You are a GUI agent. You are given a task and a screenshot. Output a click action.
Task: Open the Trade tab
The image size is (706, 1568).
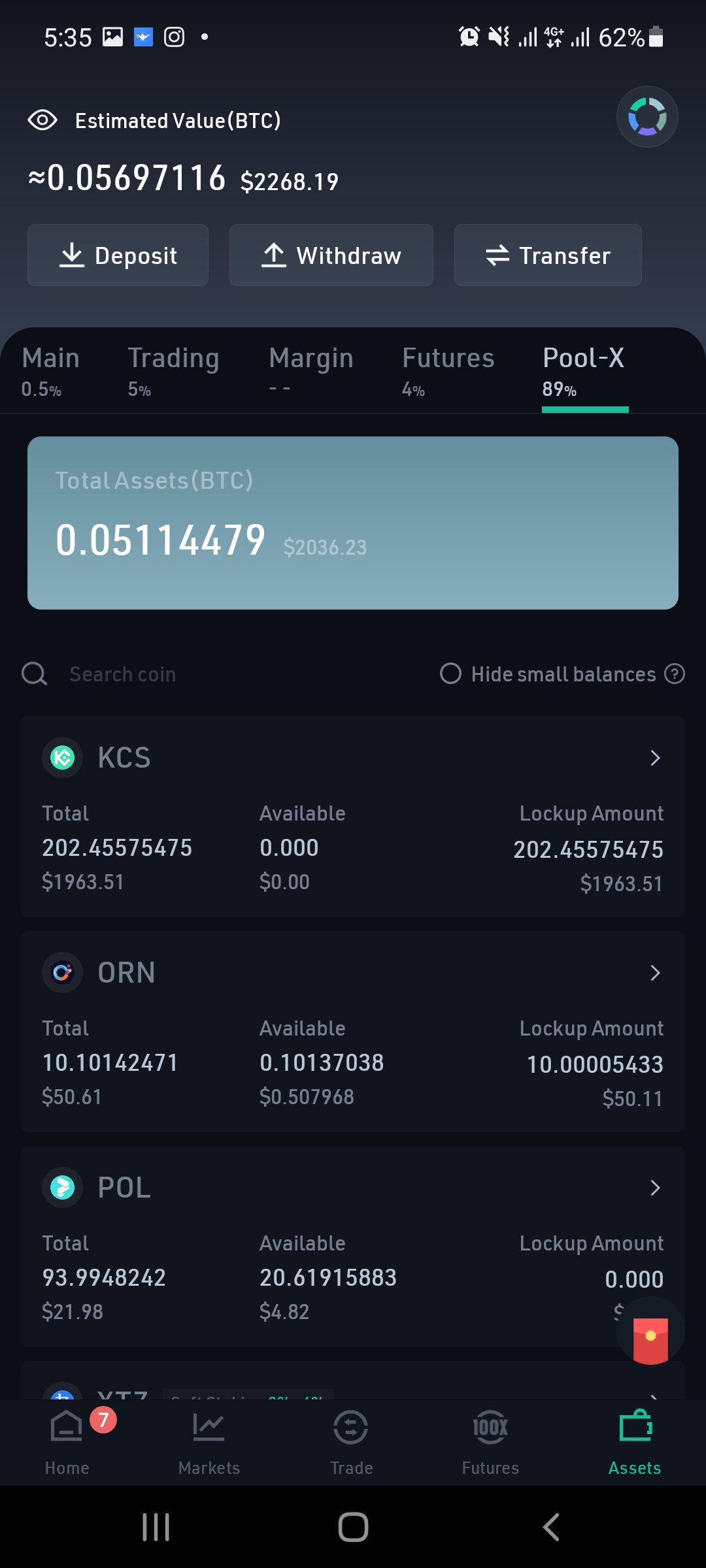coord(351,1442)
